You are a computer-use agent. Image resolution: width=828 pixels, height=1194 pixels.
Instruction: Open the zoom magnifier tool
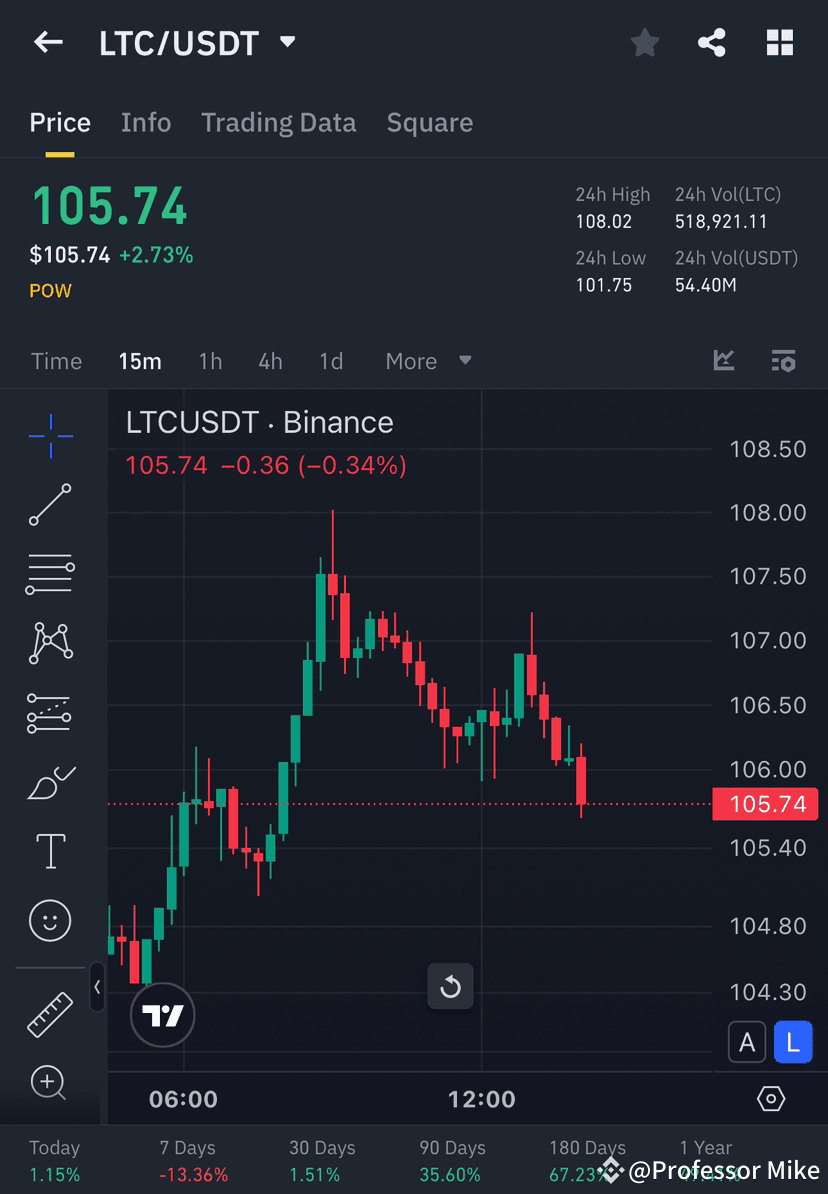point(50,1084)
